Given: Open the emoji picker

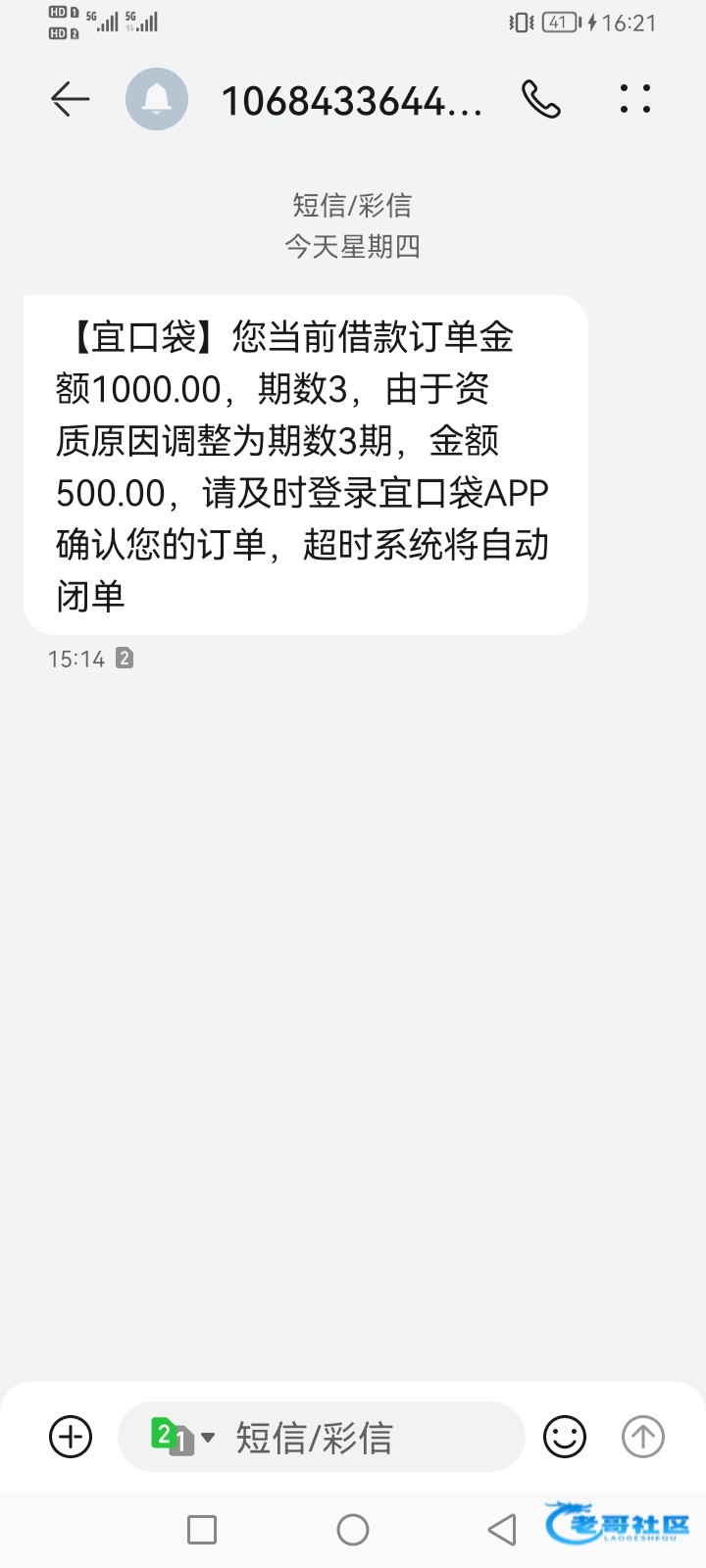Looking at the screenshot, I should (565, 1437).
